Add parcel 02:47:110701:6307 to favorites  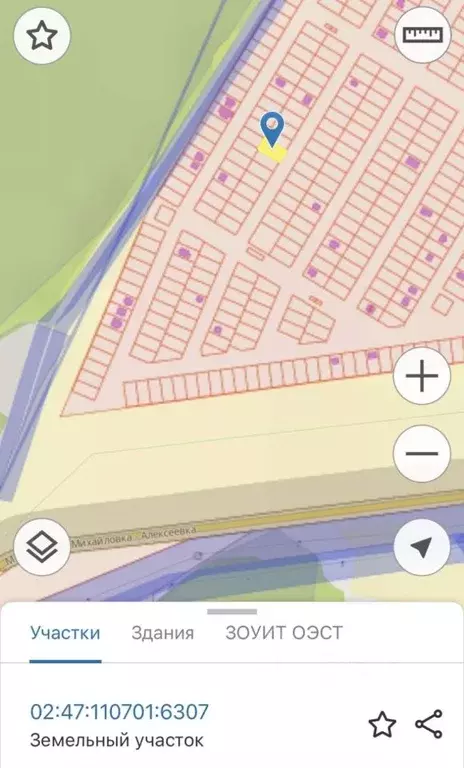382,724
